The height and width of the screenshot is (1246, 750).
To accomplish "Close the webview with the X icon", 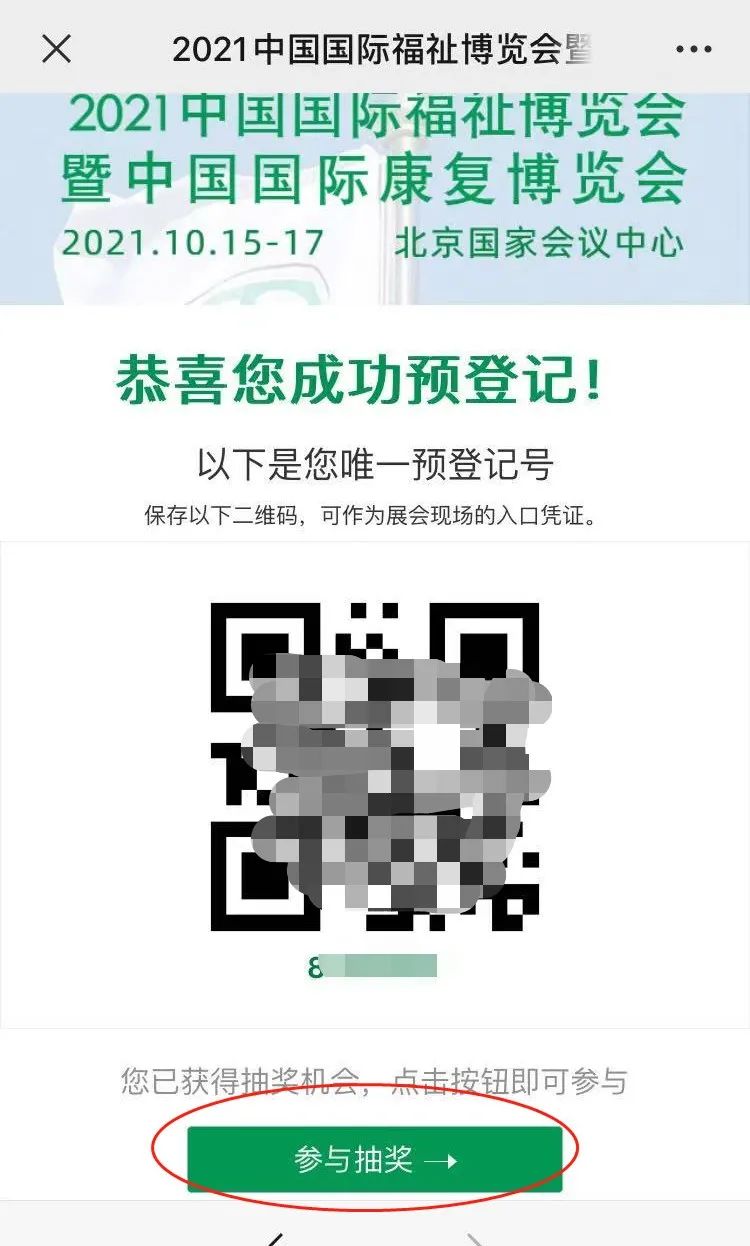I will [x=56, y=48].
